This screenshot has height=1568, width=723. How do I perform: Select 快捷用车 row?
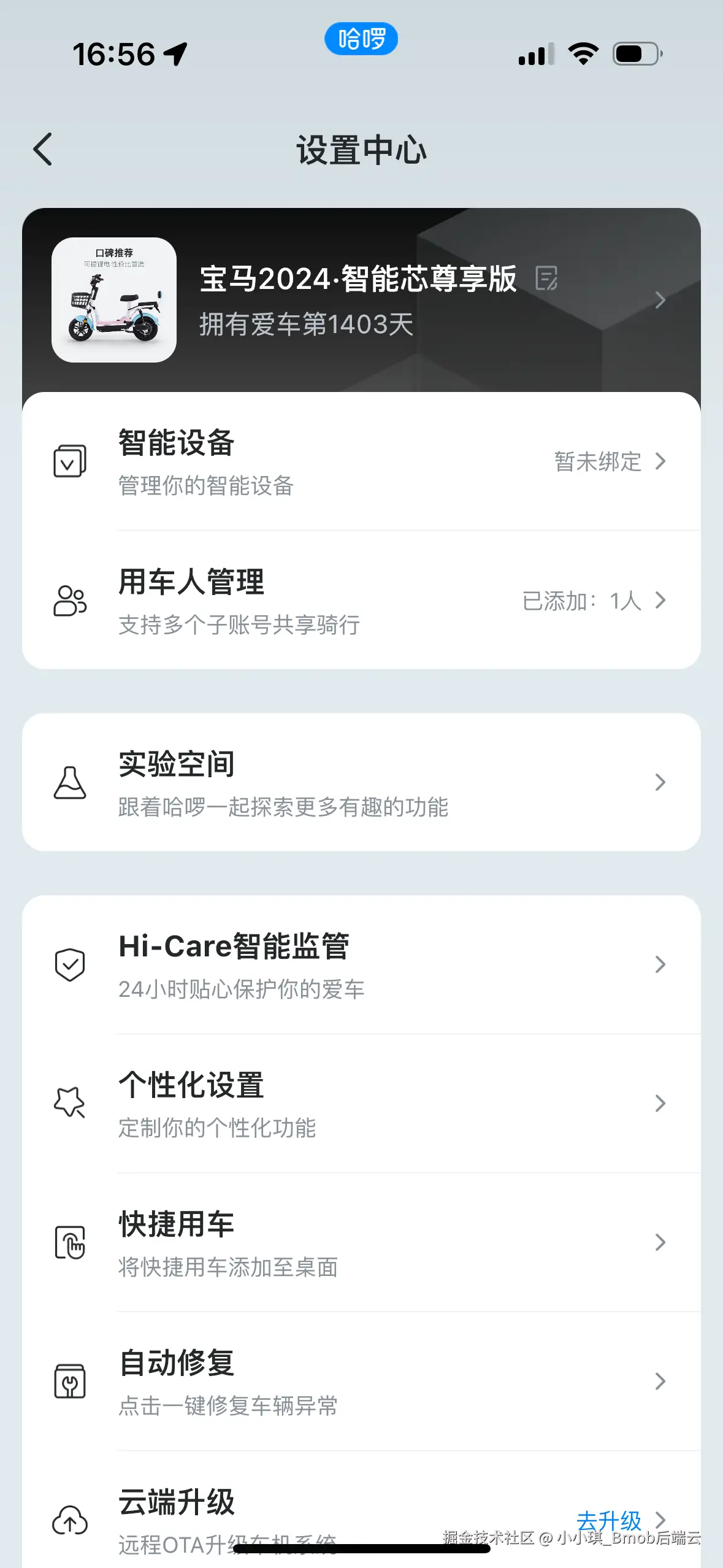coord(361,1242)
